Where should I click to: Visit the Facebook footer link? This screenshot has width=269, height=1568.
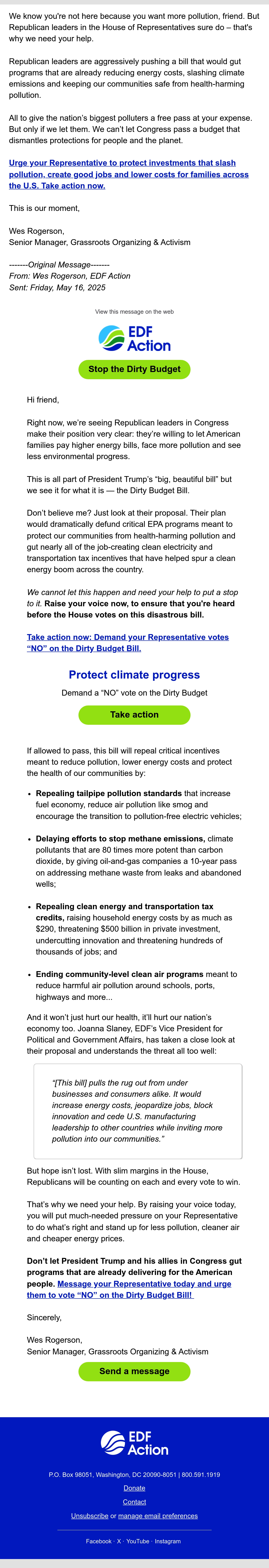point(99,1541)
